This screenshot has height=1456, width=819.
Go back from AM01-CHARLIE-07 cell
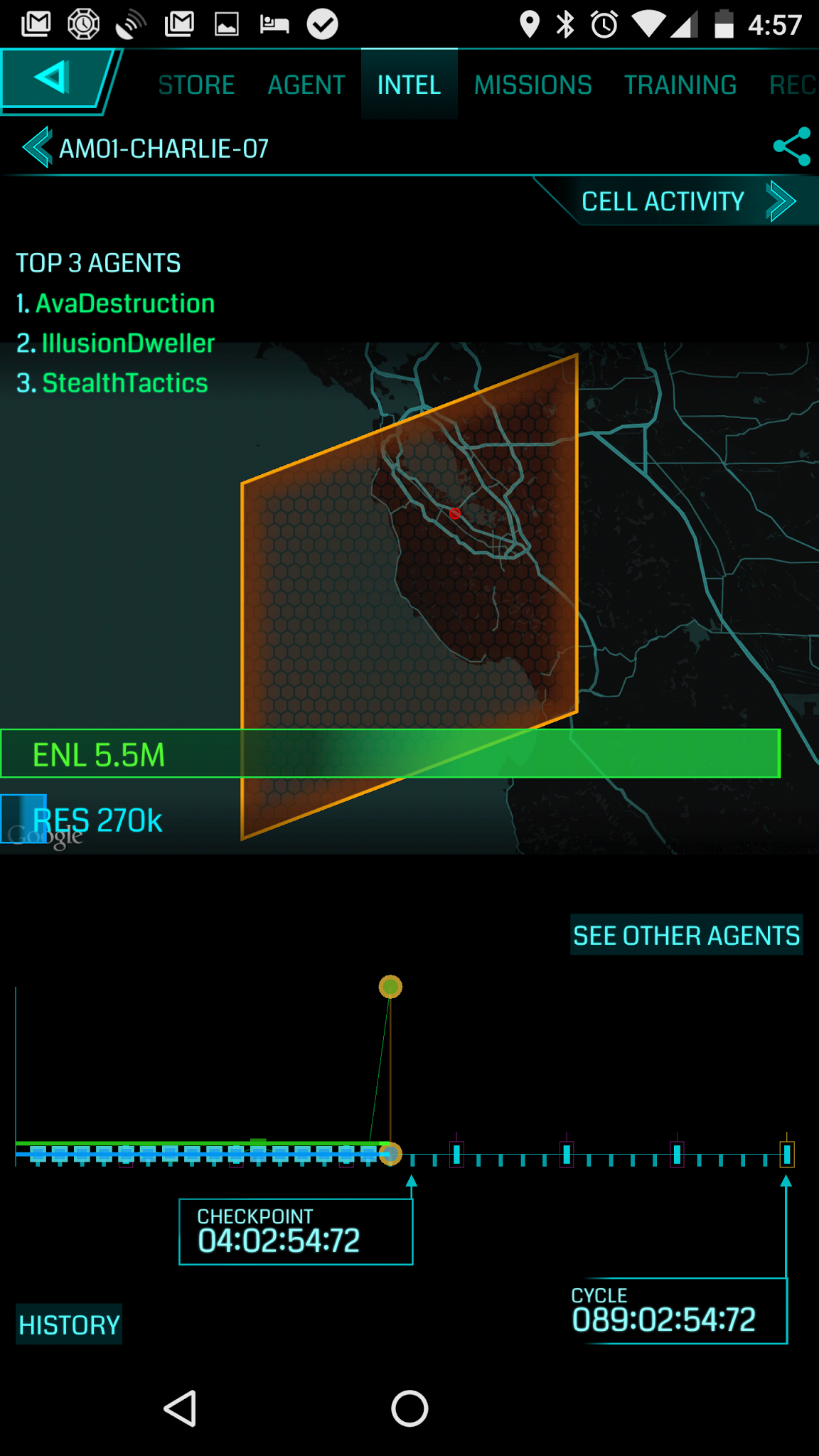[x=38, y=147]
